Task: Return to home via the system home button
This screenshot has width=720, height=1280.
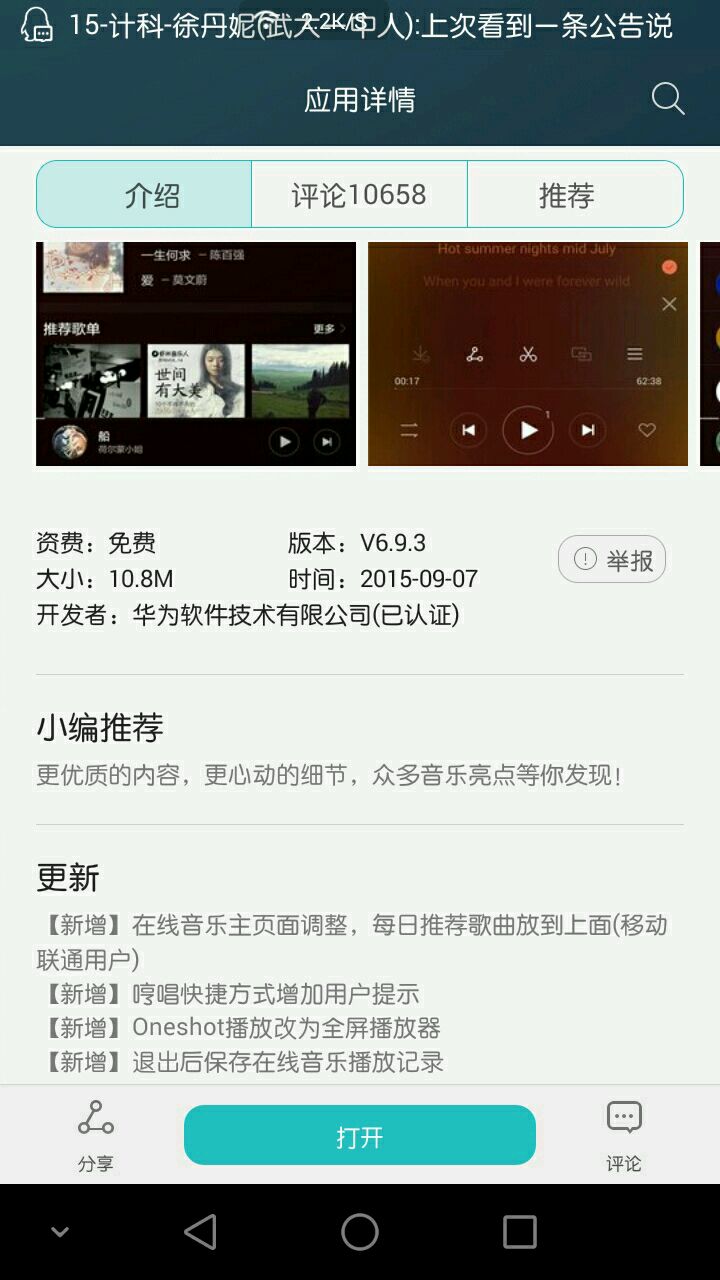Action: pyautogui.click(x=359, y=1232)
